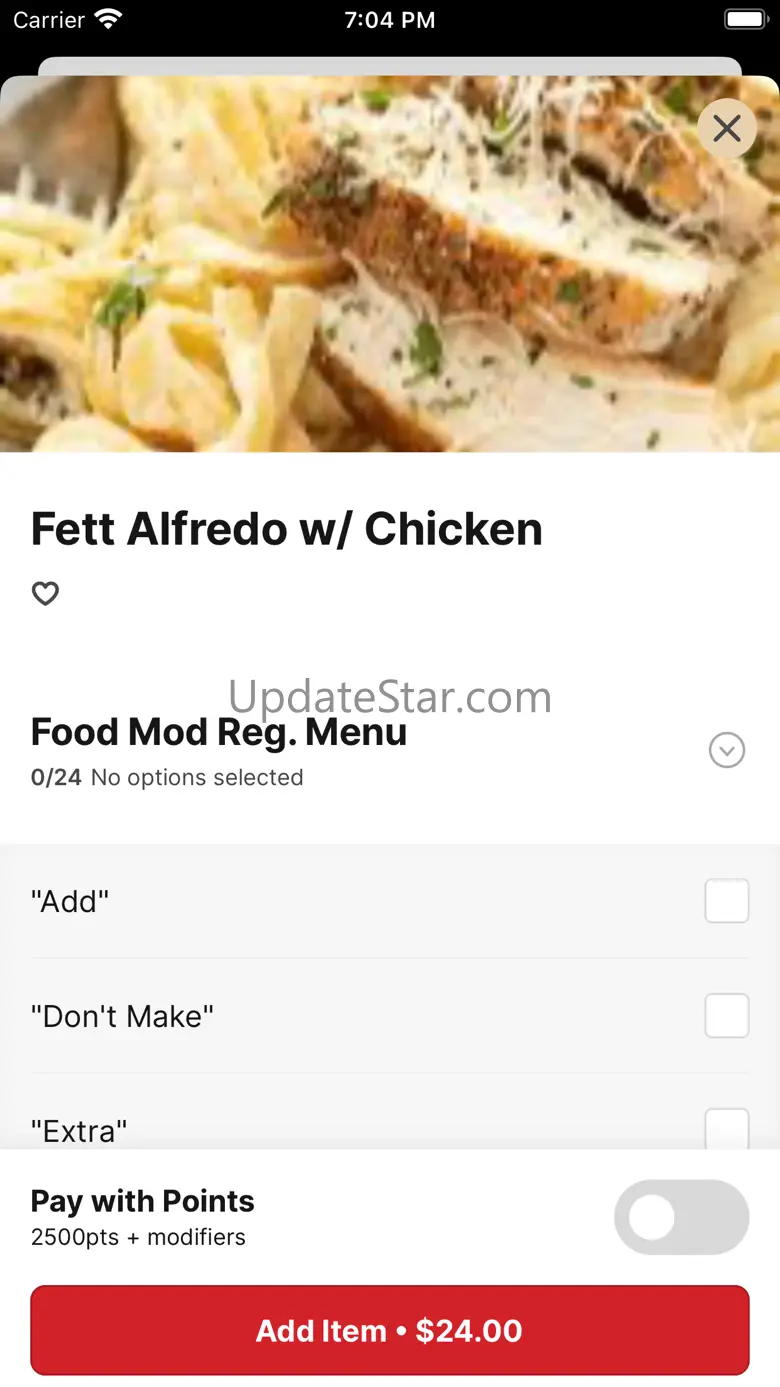This screenshot has width=780, height=1387.
Task: Close the Fett Alfredo item sheet
Action: [x=727, y=128]
